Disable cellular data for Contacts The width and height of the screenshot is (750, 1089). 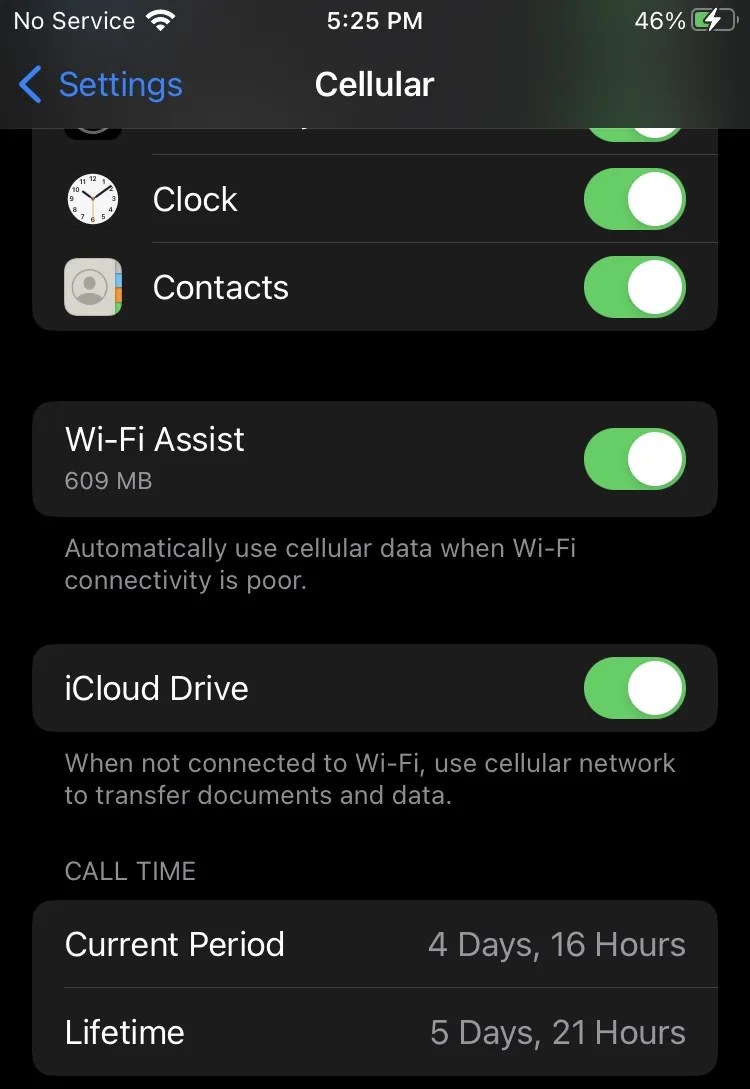click(634, 287)
